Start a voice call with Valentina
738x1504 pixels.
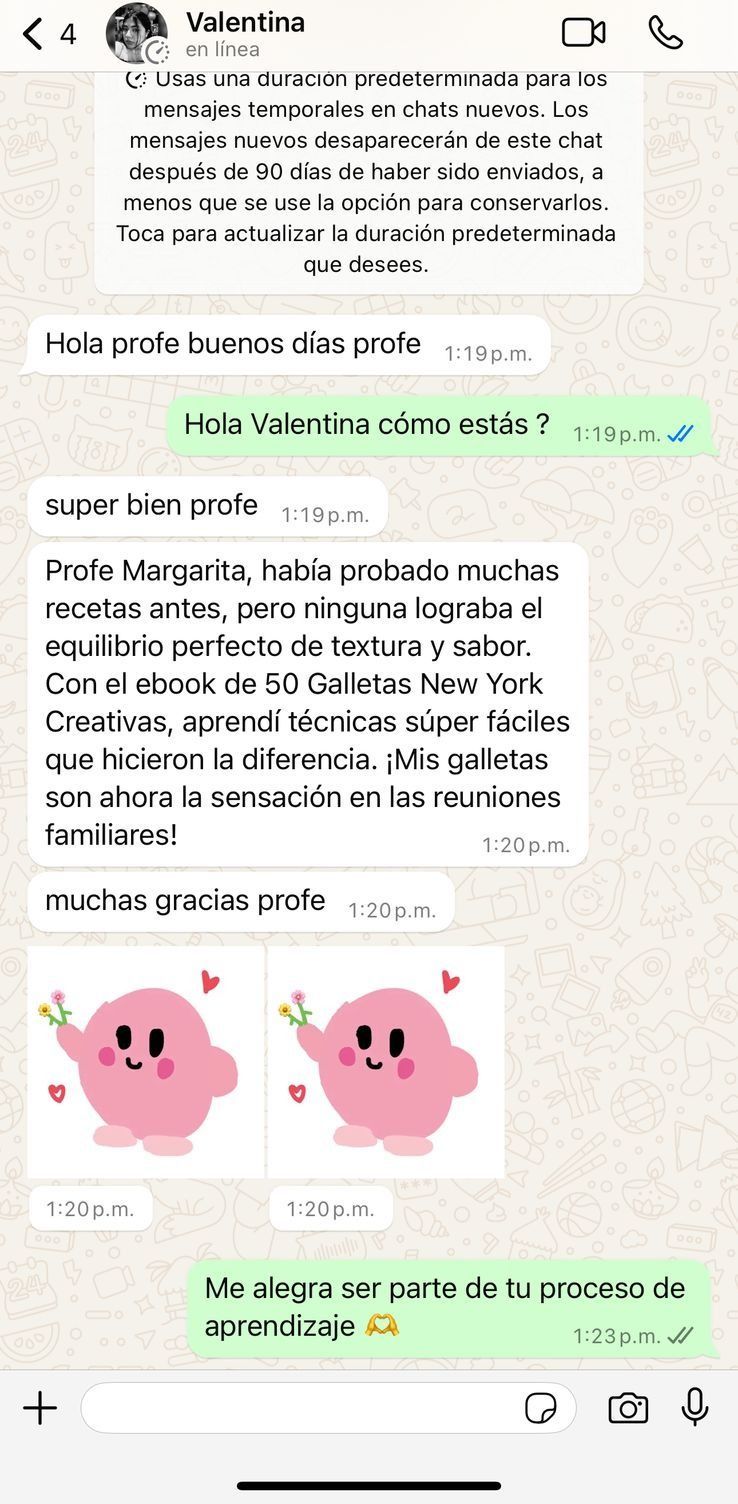665,33
